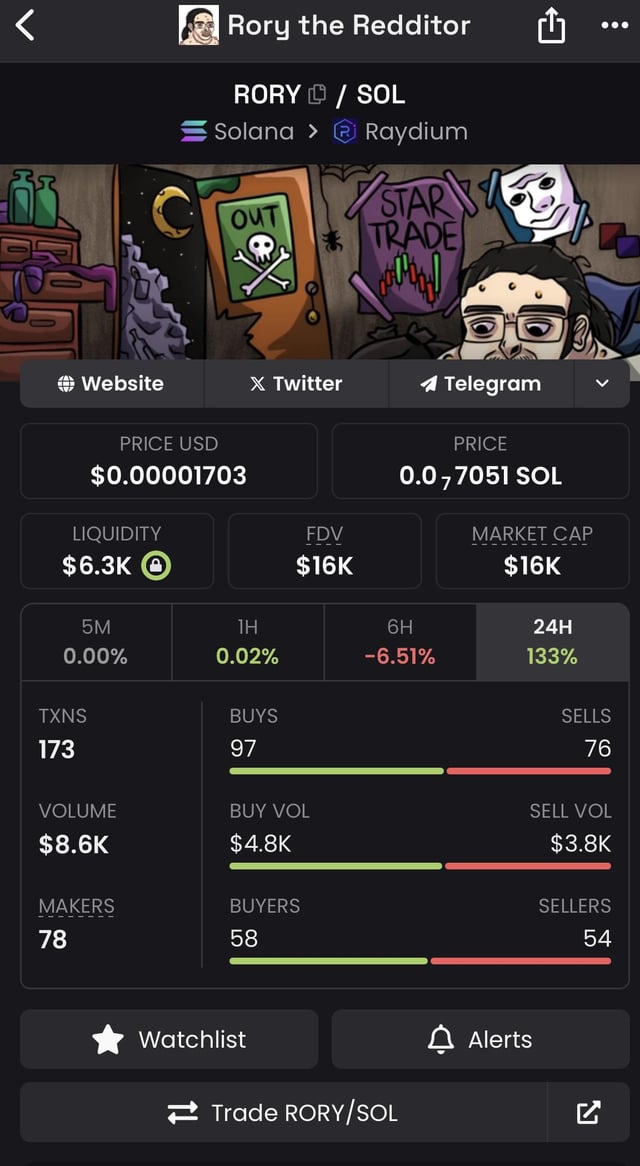Expand more links with the chevron
This screenshot has width=640, height=1166.
[602, 384]
